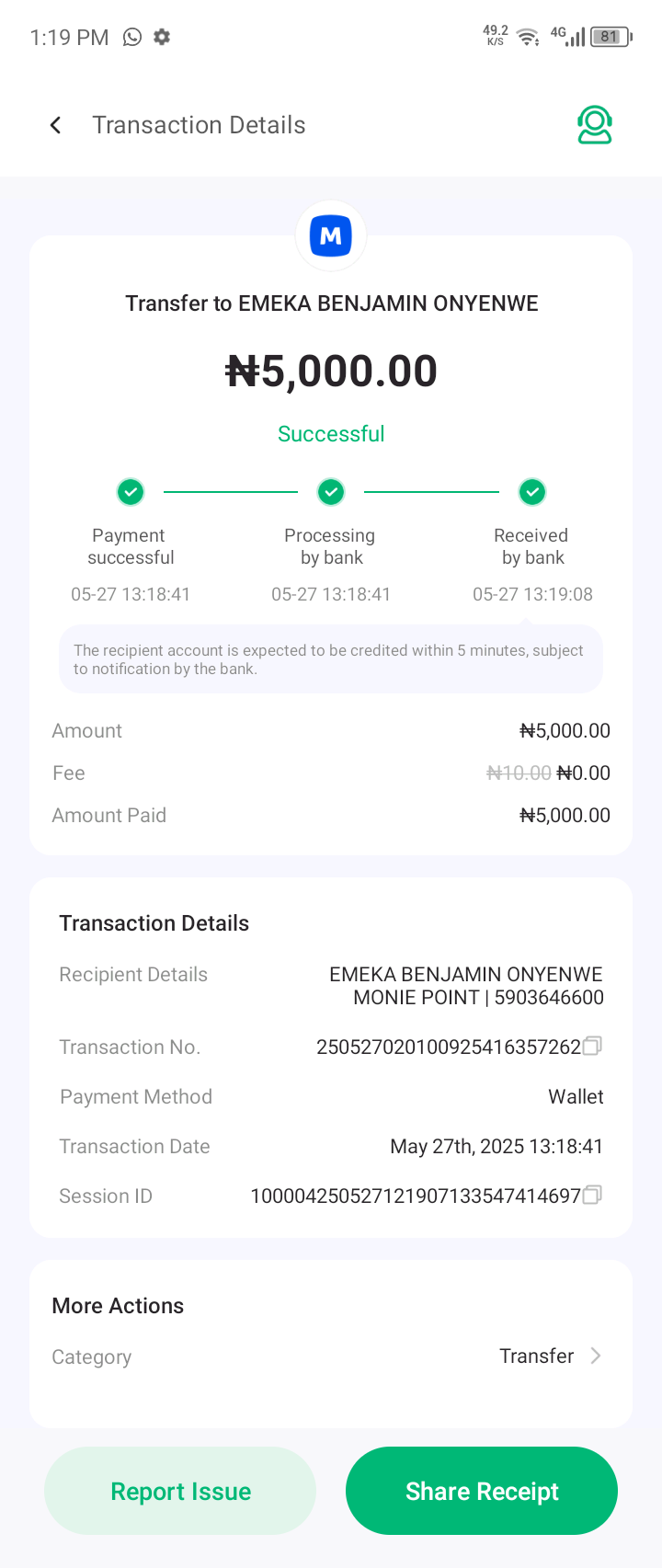Tap the Report Issue button
Image resolution: width=662 pixels, height=1568 pixels.
tap(180, 1491)
